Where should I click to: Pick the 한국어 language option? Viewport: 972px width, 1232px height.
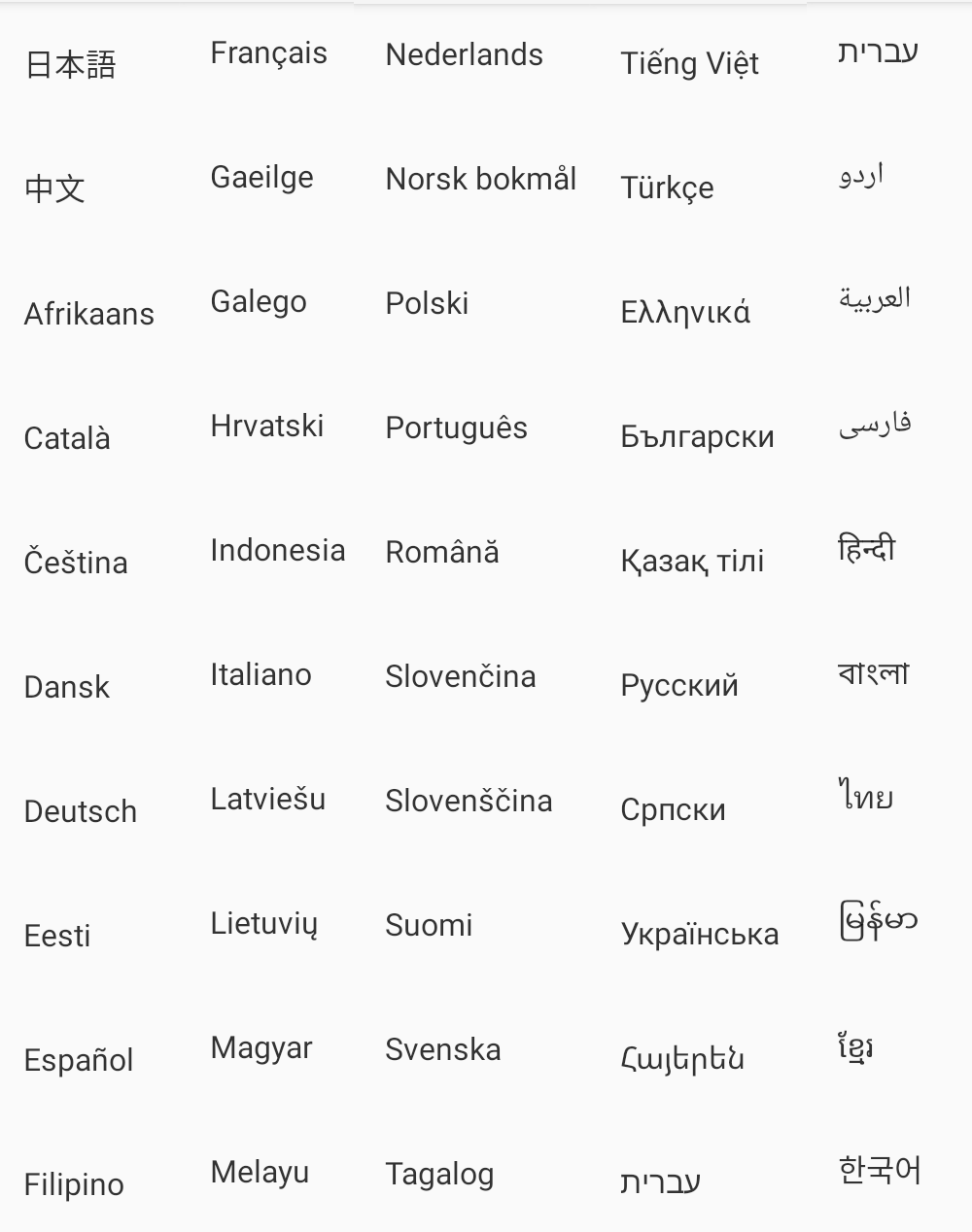coord(879,1170)
